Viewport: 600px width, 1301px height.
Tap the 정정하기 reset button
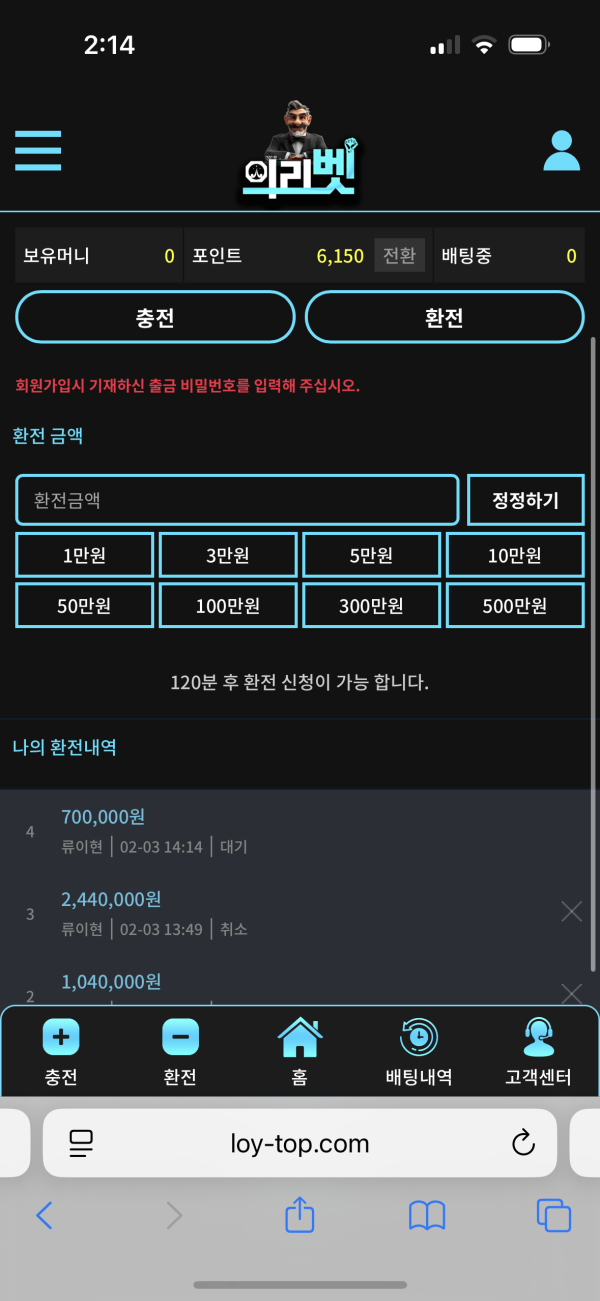click(x=525, y=500)
